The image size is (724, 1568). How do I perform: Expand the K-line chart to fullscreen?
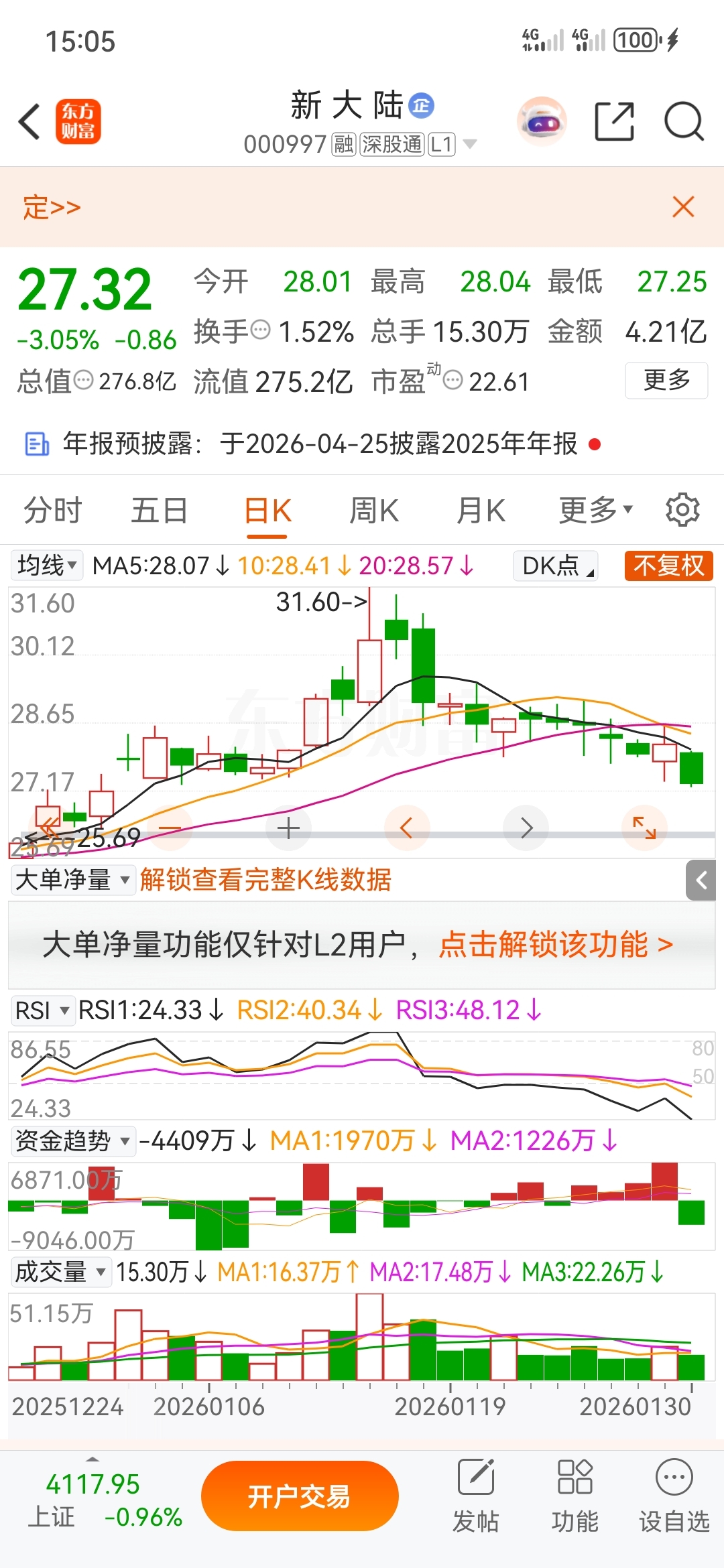click(x=644, y=828)
